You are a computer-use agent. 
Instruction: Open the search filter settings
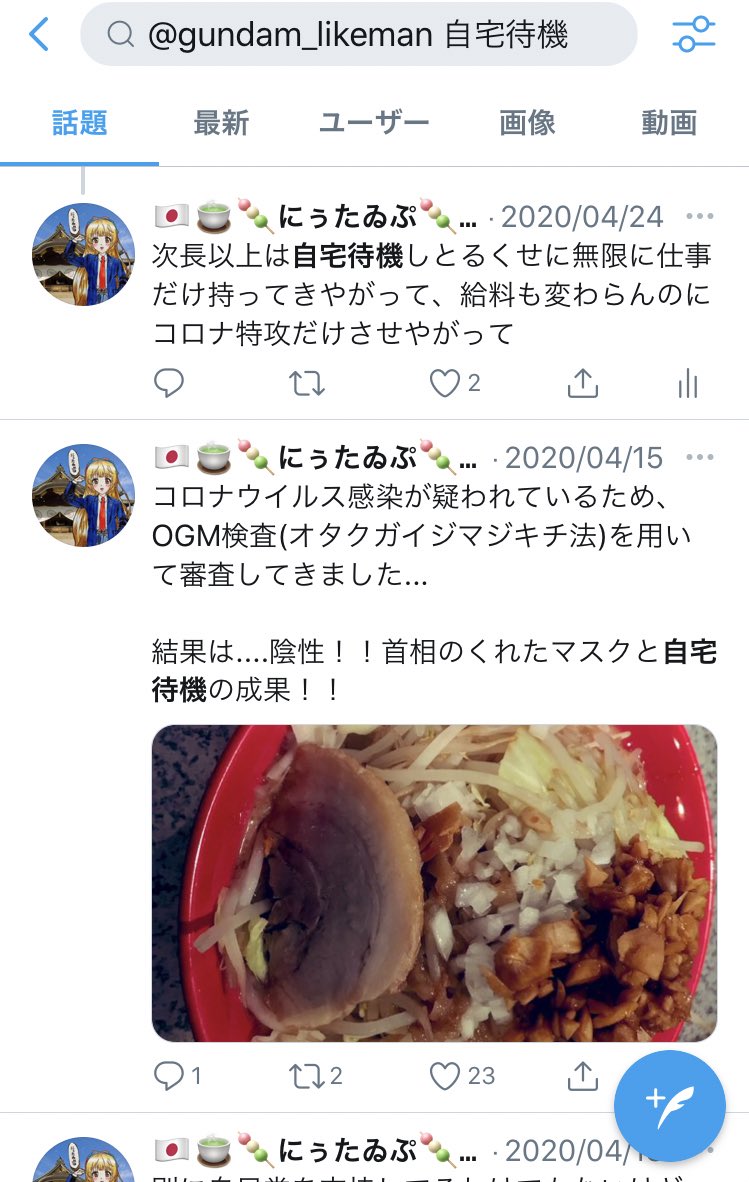pos(694,35)
